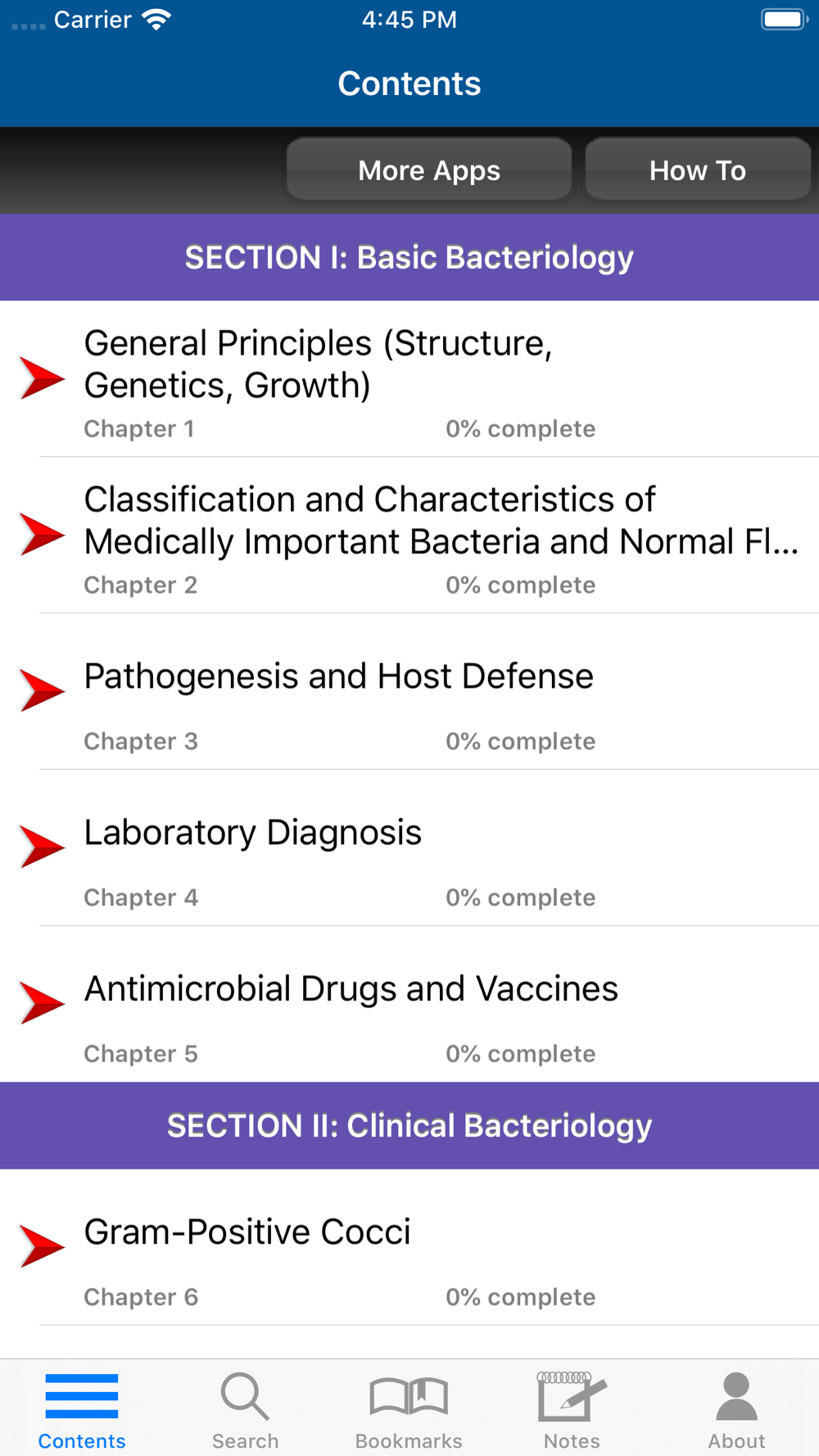Open the Notes tab

pos(572,1410)
